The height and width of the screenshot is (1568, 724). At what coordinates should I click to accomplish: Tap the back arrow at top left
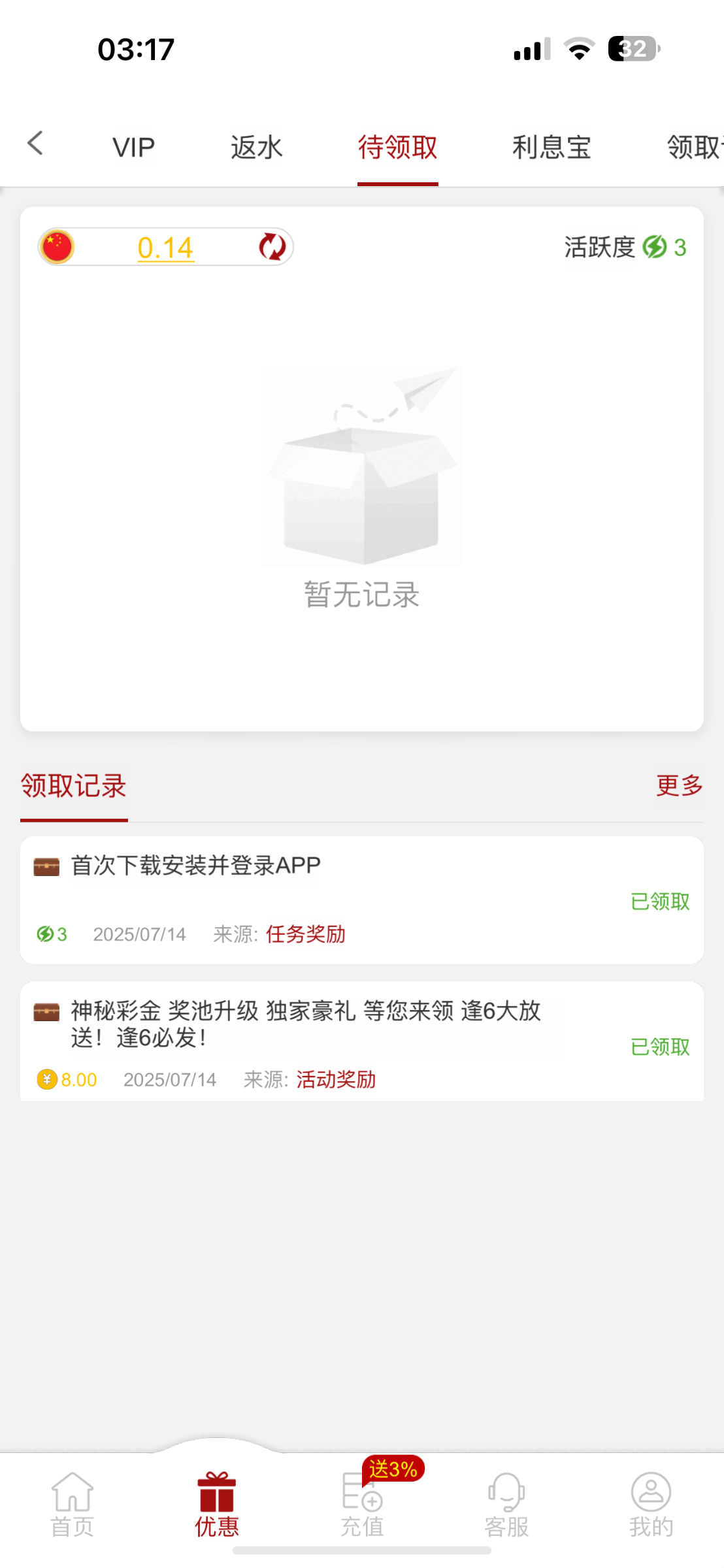[36, 144]
